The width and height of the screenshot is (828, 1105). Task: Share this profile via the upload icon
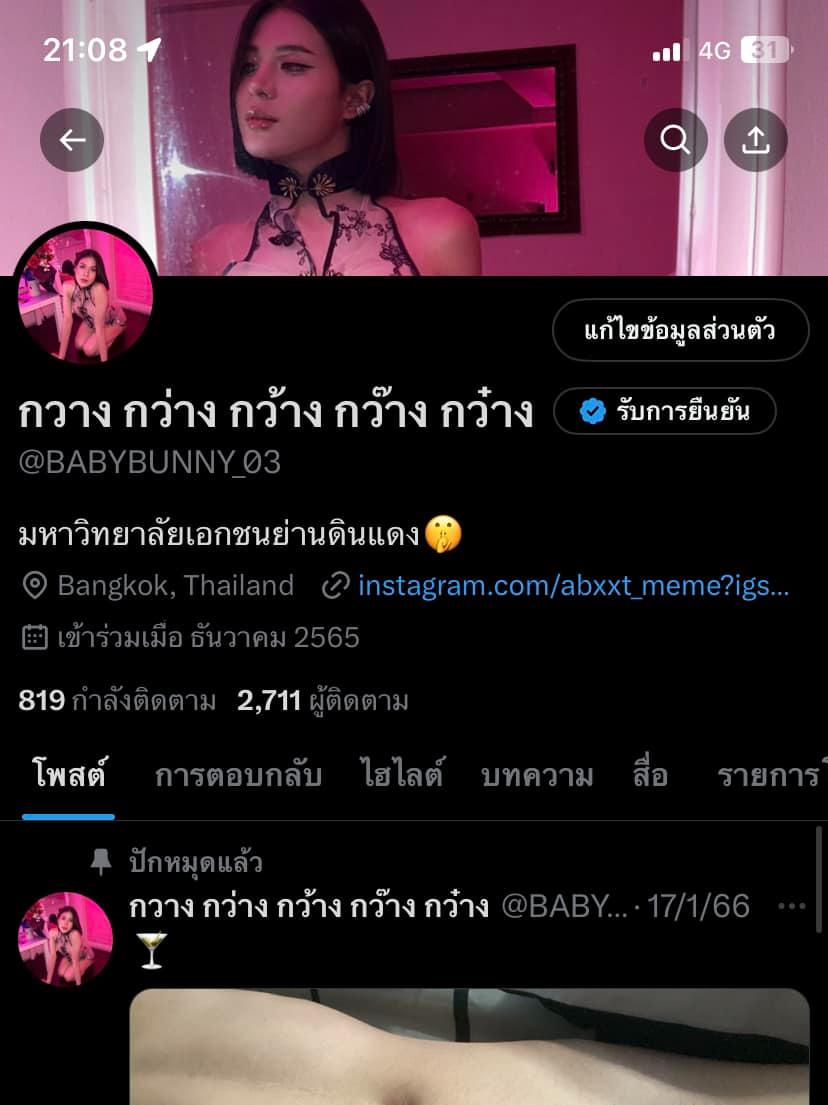point(756,141)
